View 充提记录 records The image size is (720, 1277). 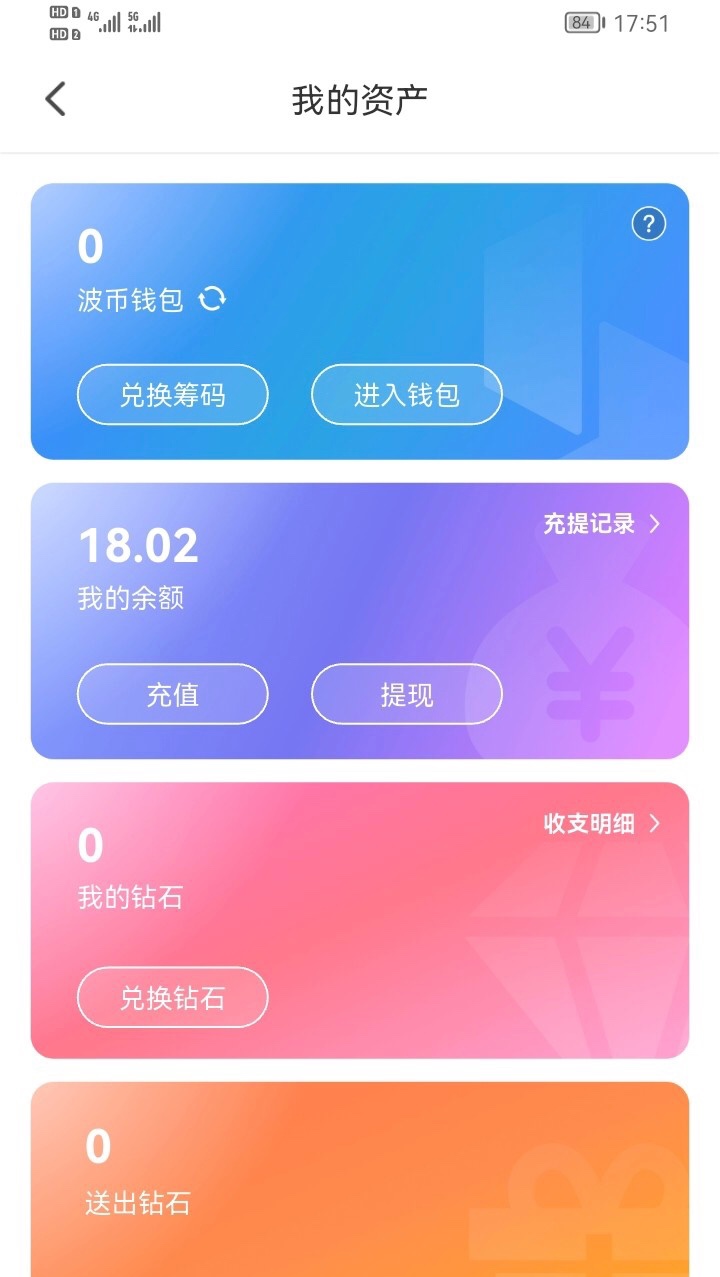point(601,523)
